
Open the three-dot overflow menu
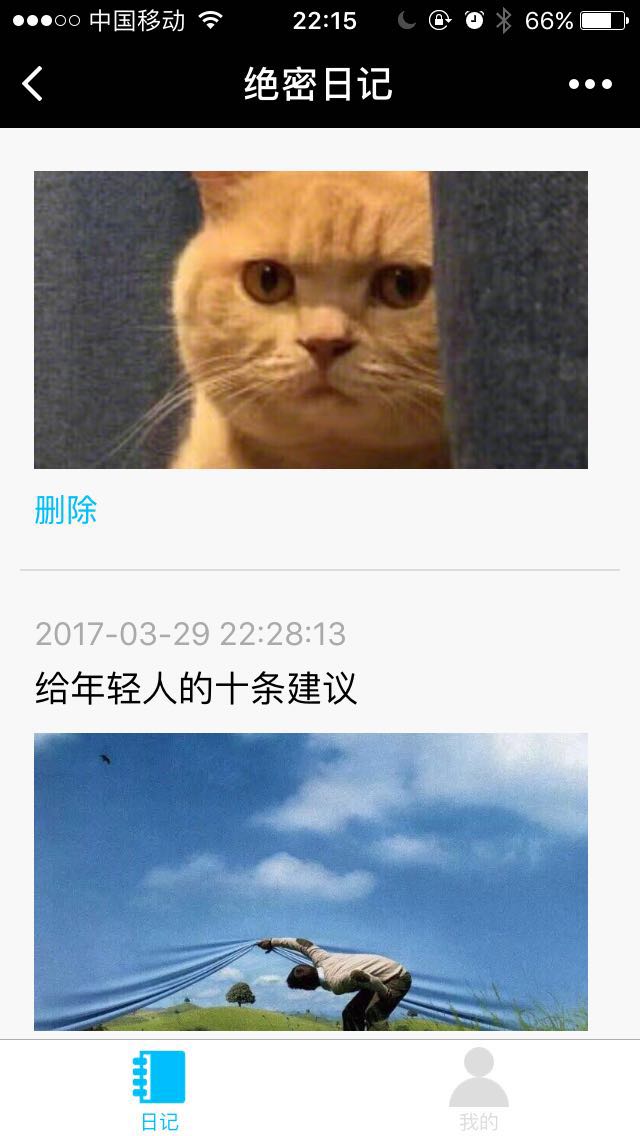(590, 84)
